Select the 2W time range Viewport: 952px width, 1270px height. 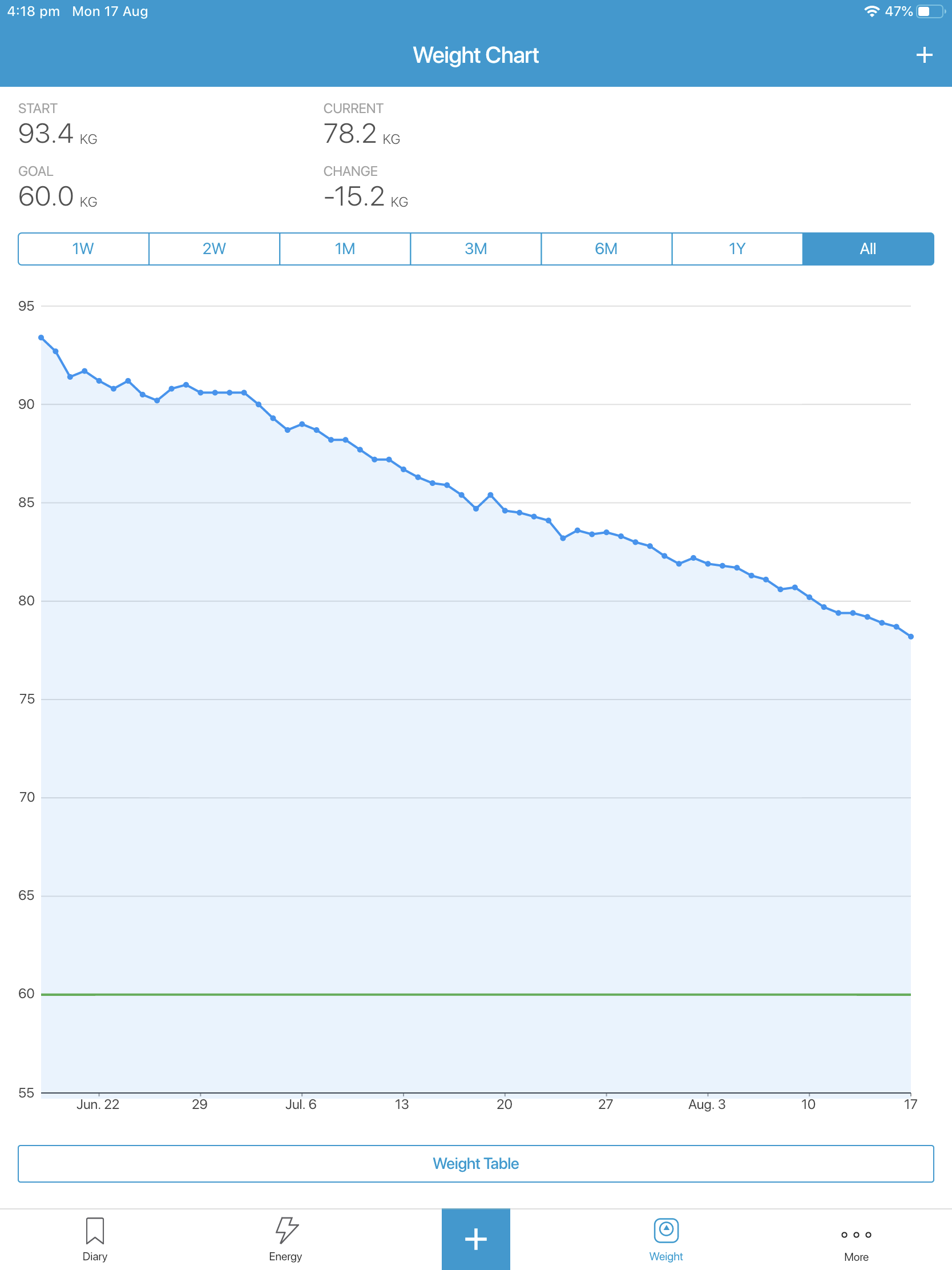[x=214, y=248]
